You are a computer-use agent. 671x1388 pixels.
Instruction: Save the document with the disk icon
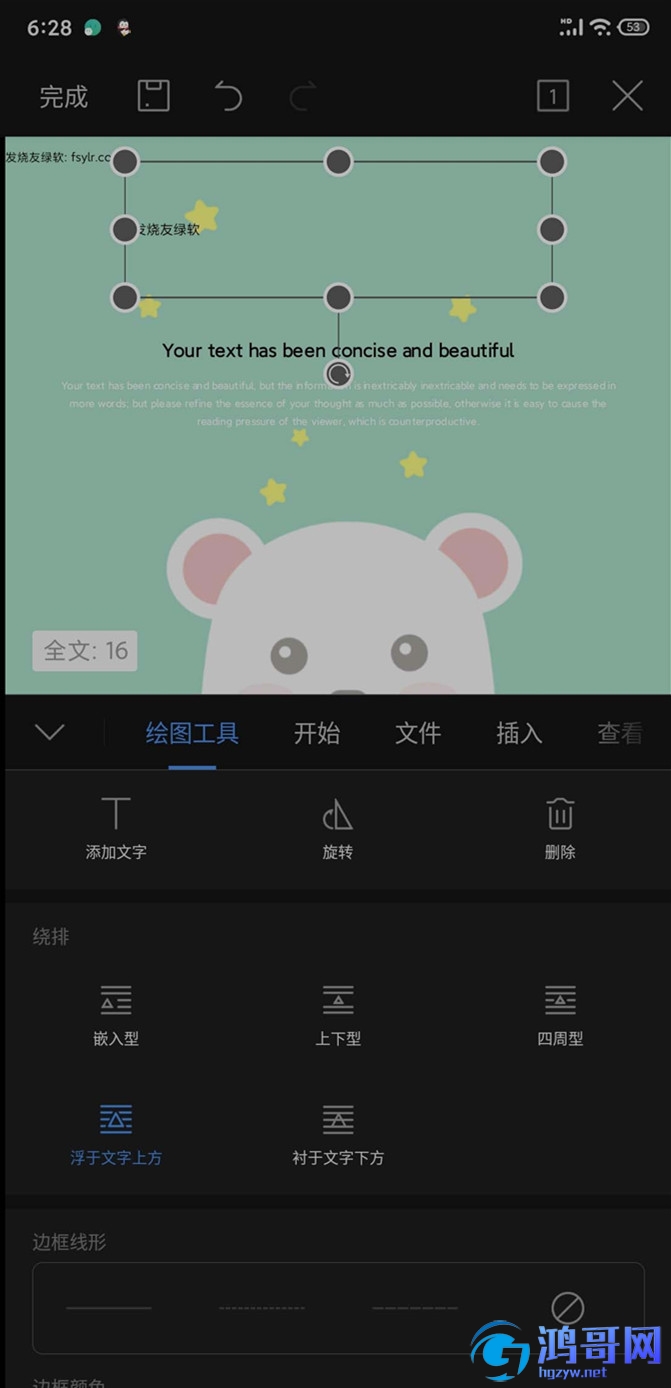click(x=154, y=97)
